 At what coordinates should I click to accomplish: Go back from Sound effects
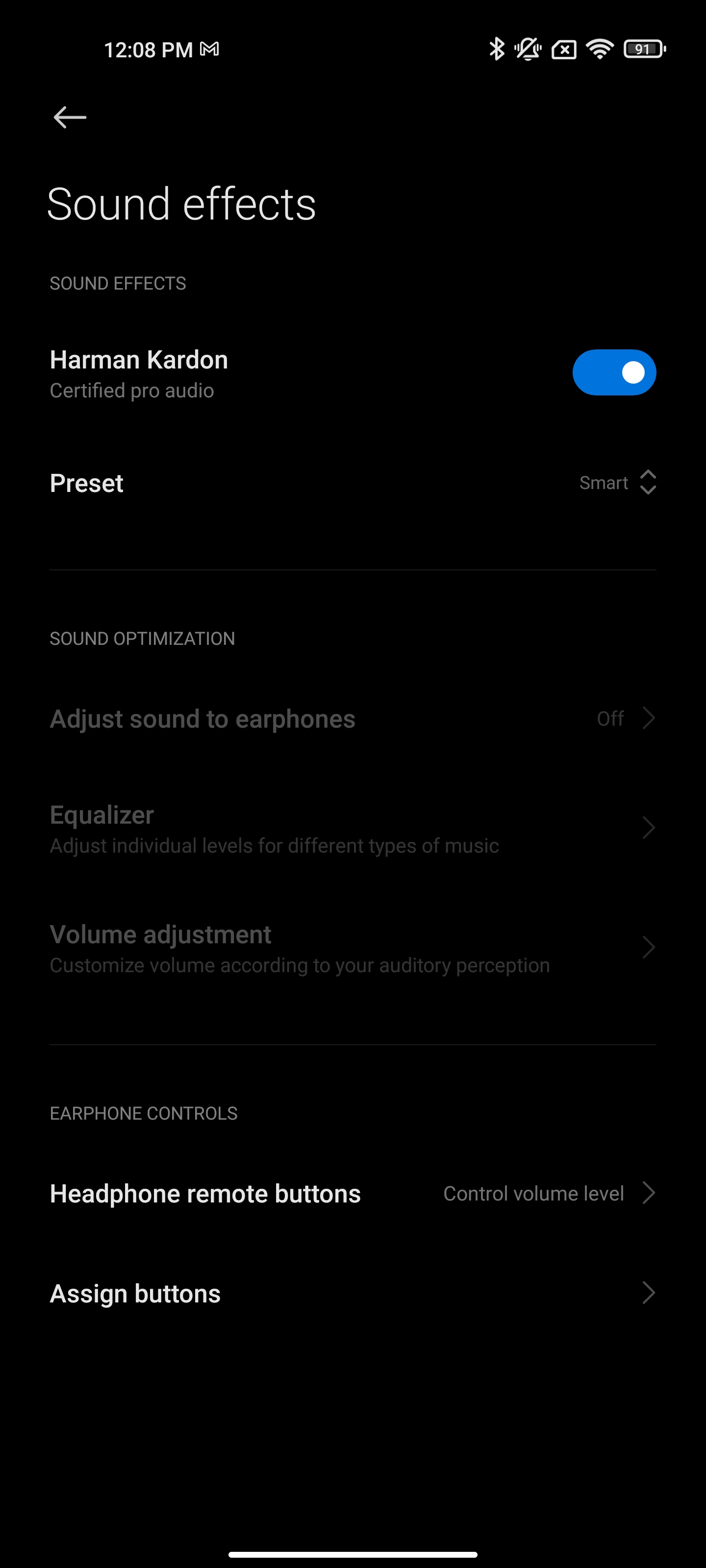point(70,118)
